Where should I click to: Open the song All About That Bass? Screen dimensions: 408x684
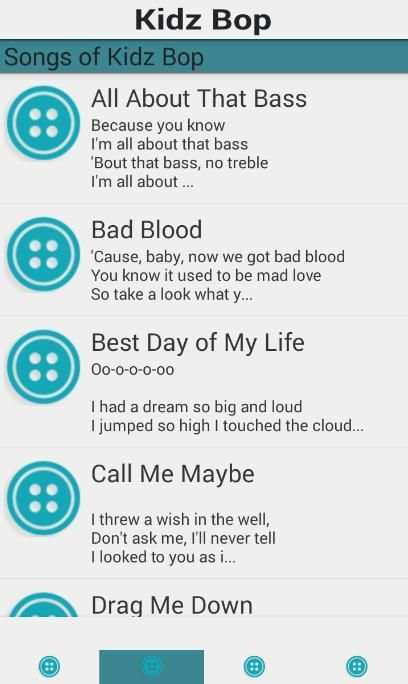tap(204, 138)
